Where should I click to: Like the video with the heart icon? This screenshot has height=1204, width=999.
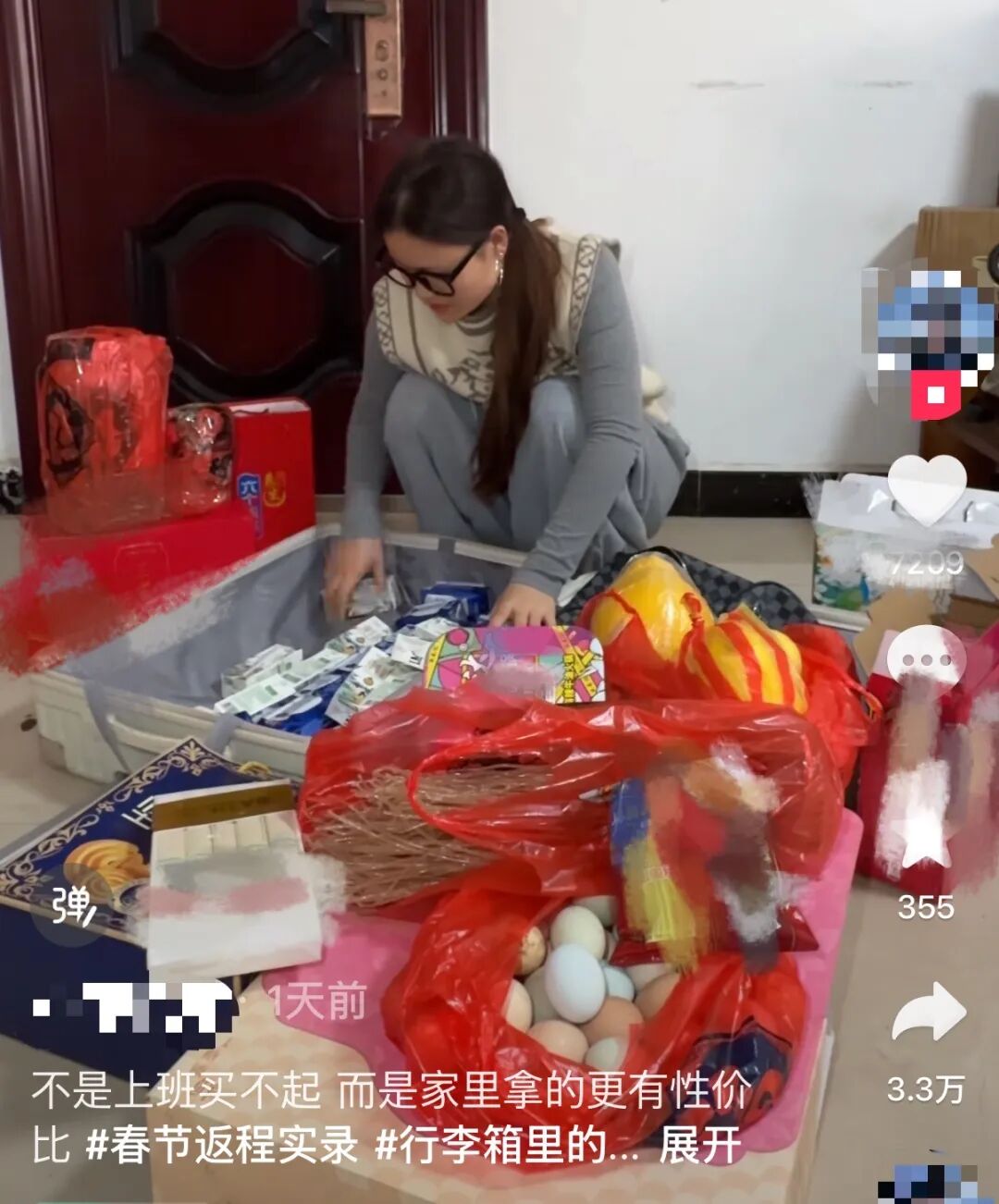pyautogui.click(x=927, y=492)
